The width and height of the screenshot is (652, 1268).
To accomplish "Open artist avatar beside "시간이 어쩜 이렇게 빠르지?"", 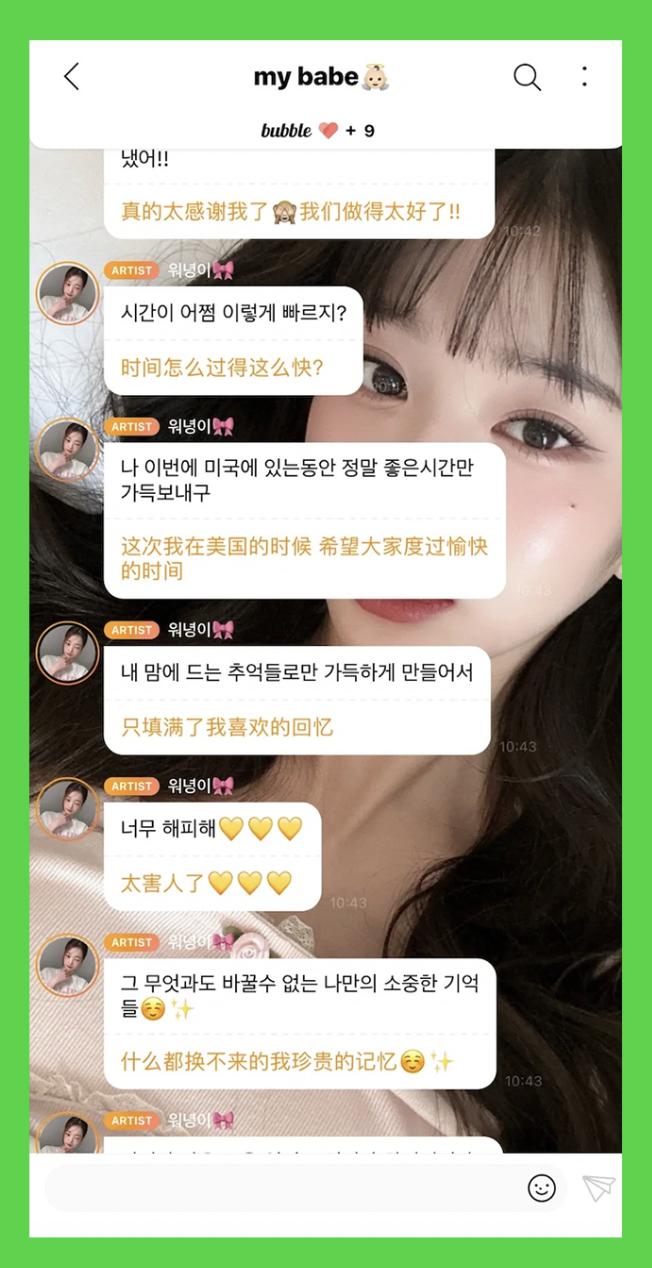I will [x=67, y=294].
